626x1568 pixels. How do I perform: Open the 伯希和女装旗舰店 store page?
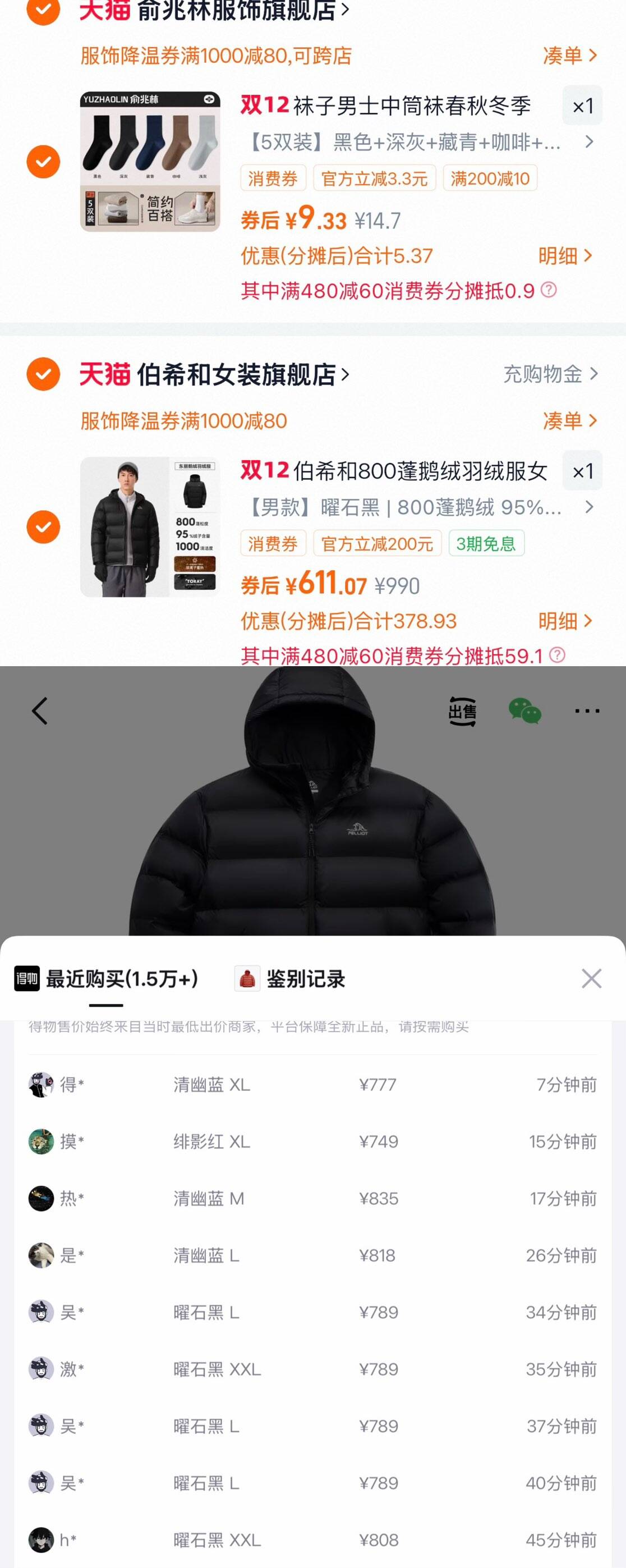click(x=237, y=374)
